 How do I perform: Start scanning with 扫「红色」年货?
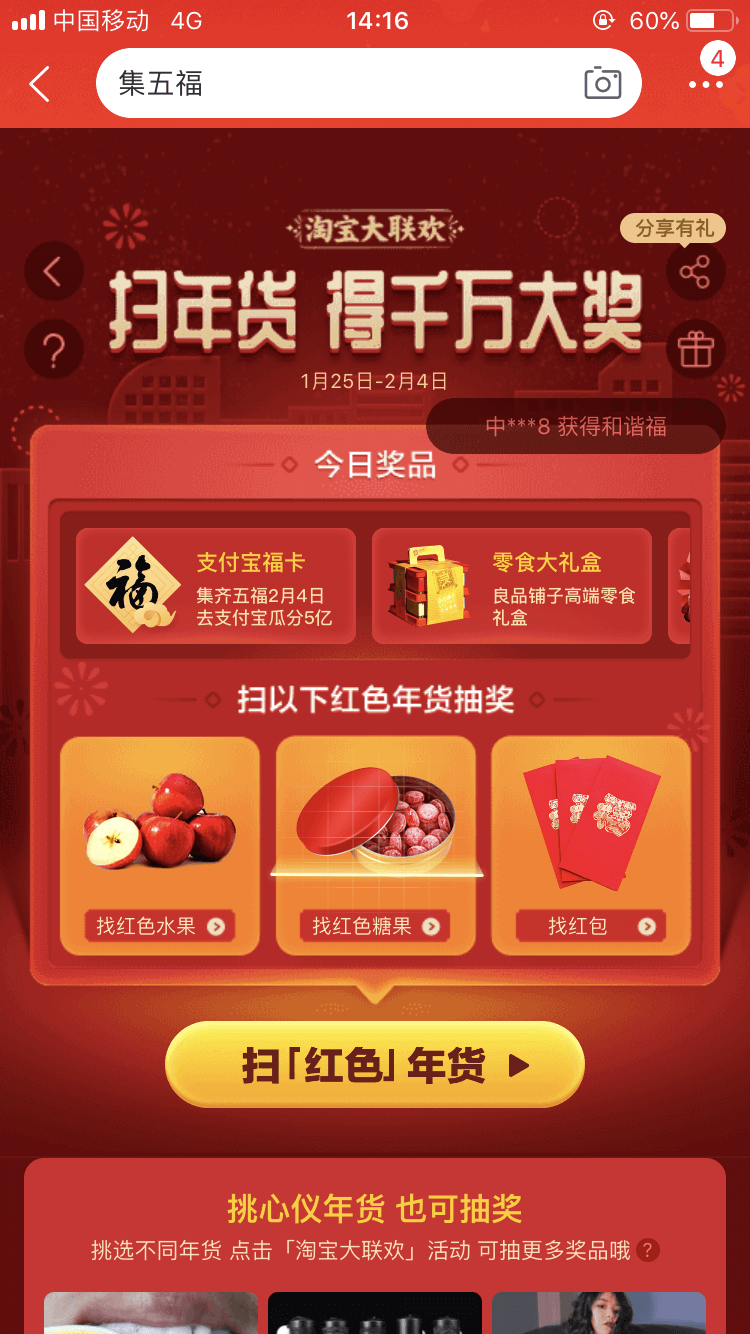tap(375, 1065)
